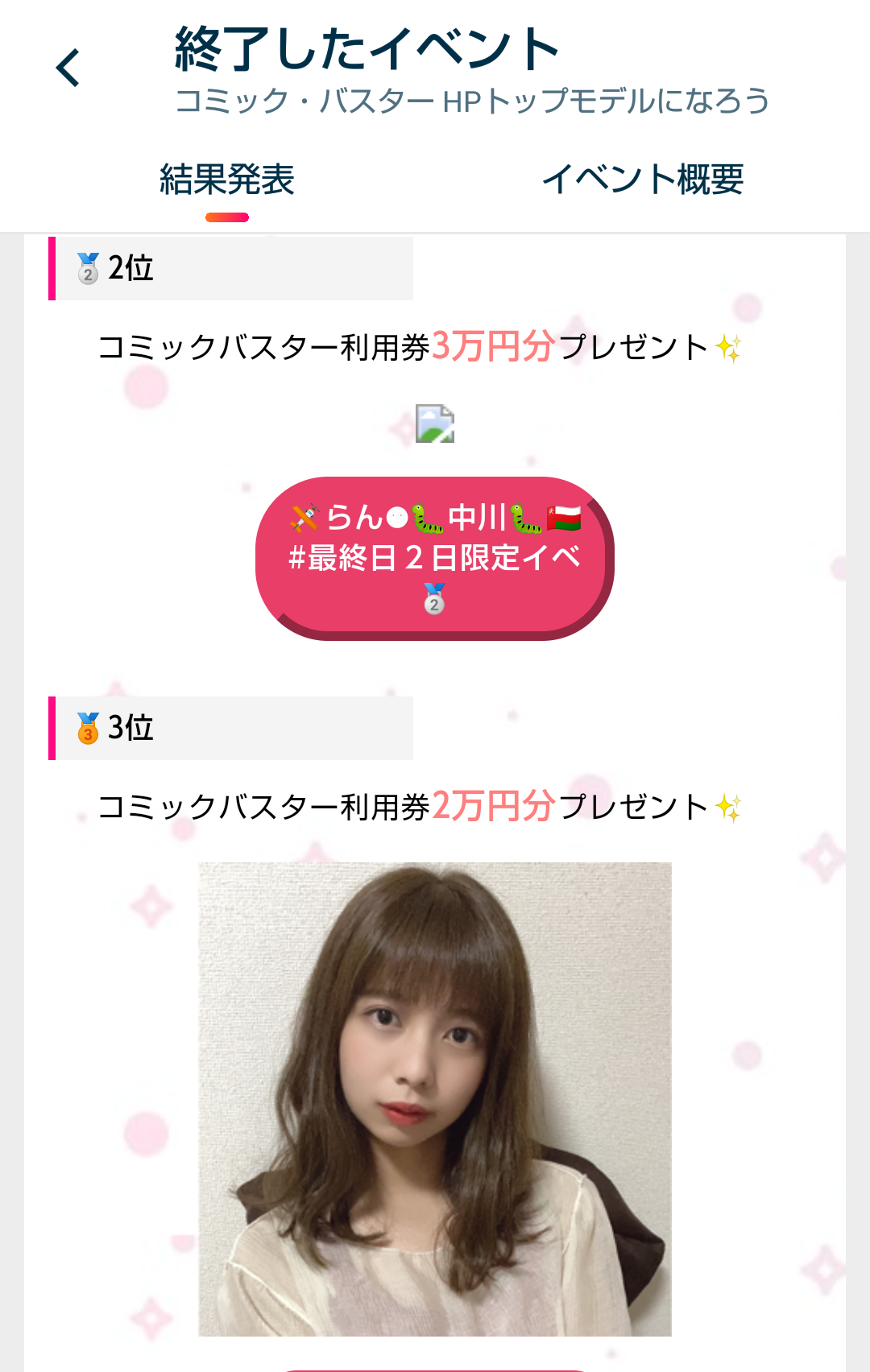Select the 結果発表 tab
This screenshot has width=870, height=1372.
[226, 180]
